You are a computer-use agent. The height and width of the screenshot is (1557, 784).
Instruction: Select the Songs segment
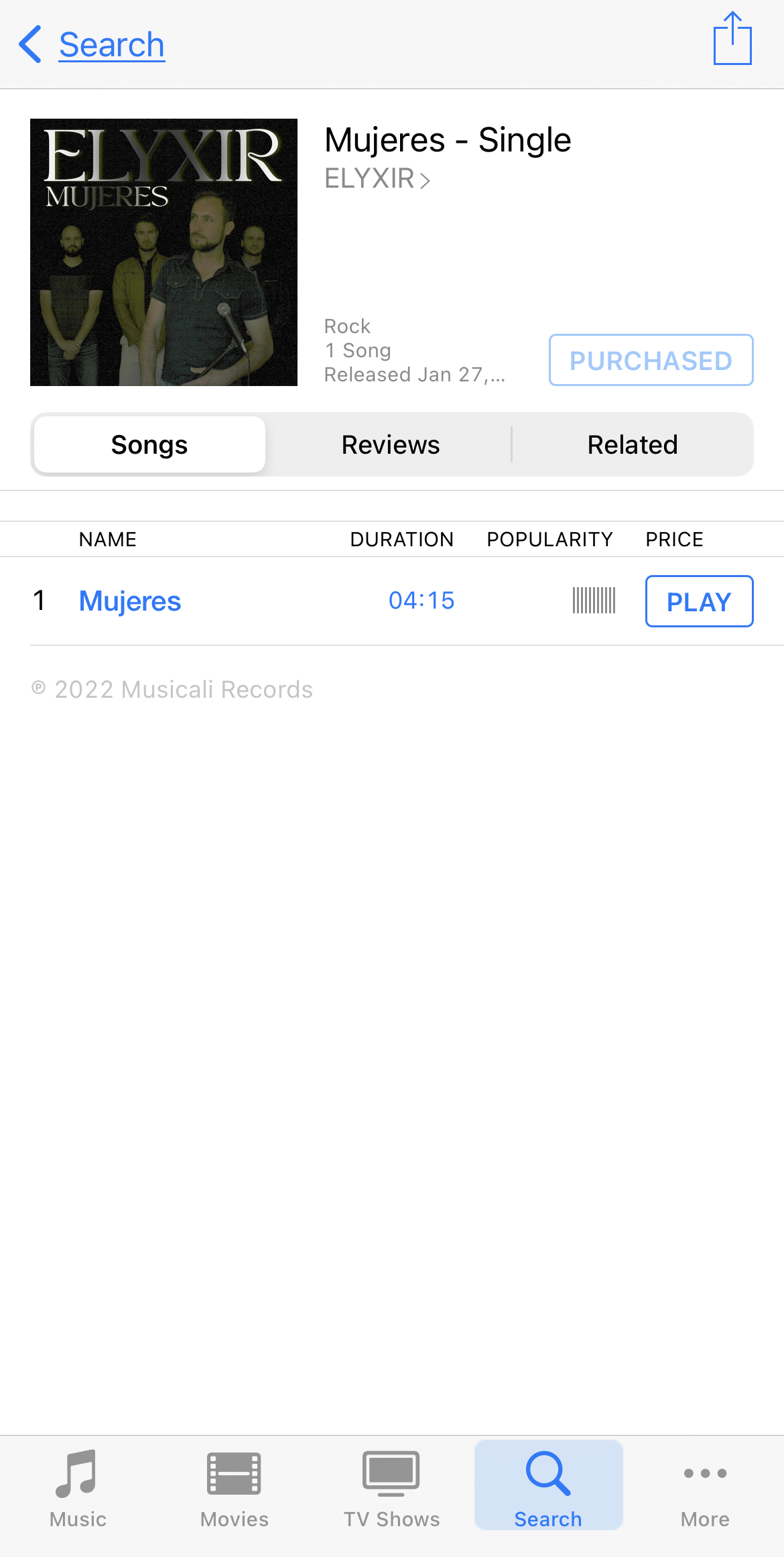(149, 444)
